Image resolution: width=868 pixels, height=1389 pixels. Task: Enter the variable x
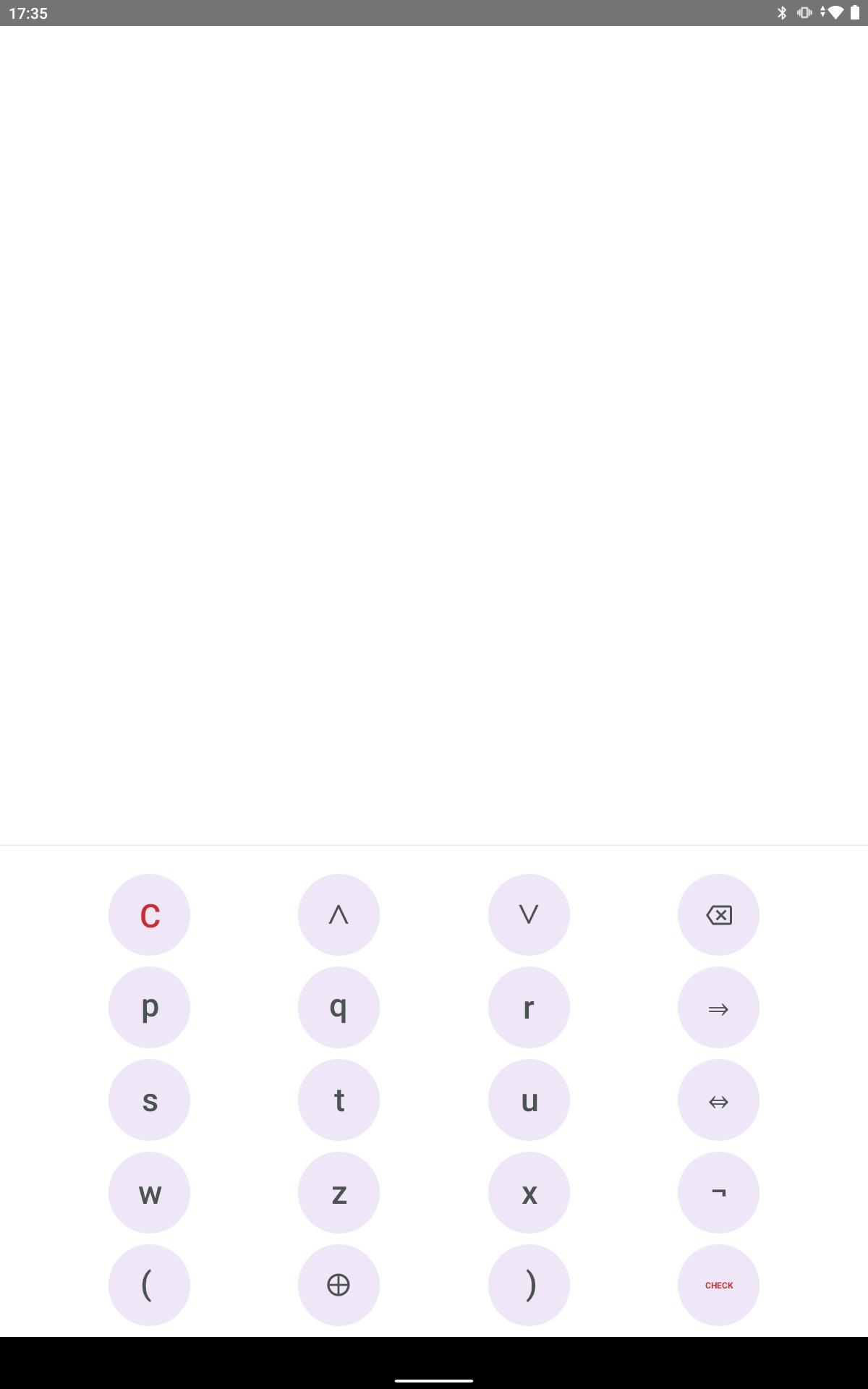tap(529, 1192)
